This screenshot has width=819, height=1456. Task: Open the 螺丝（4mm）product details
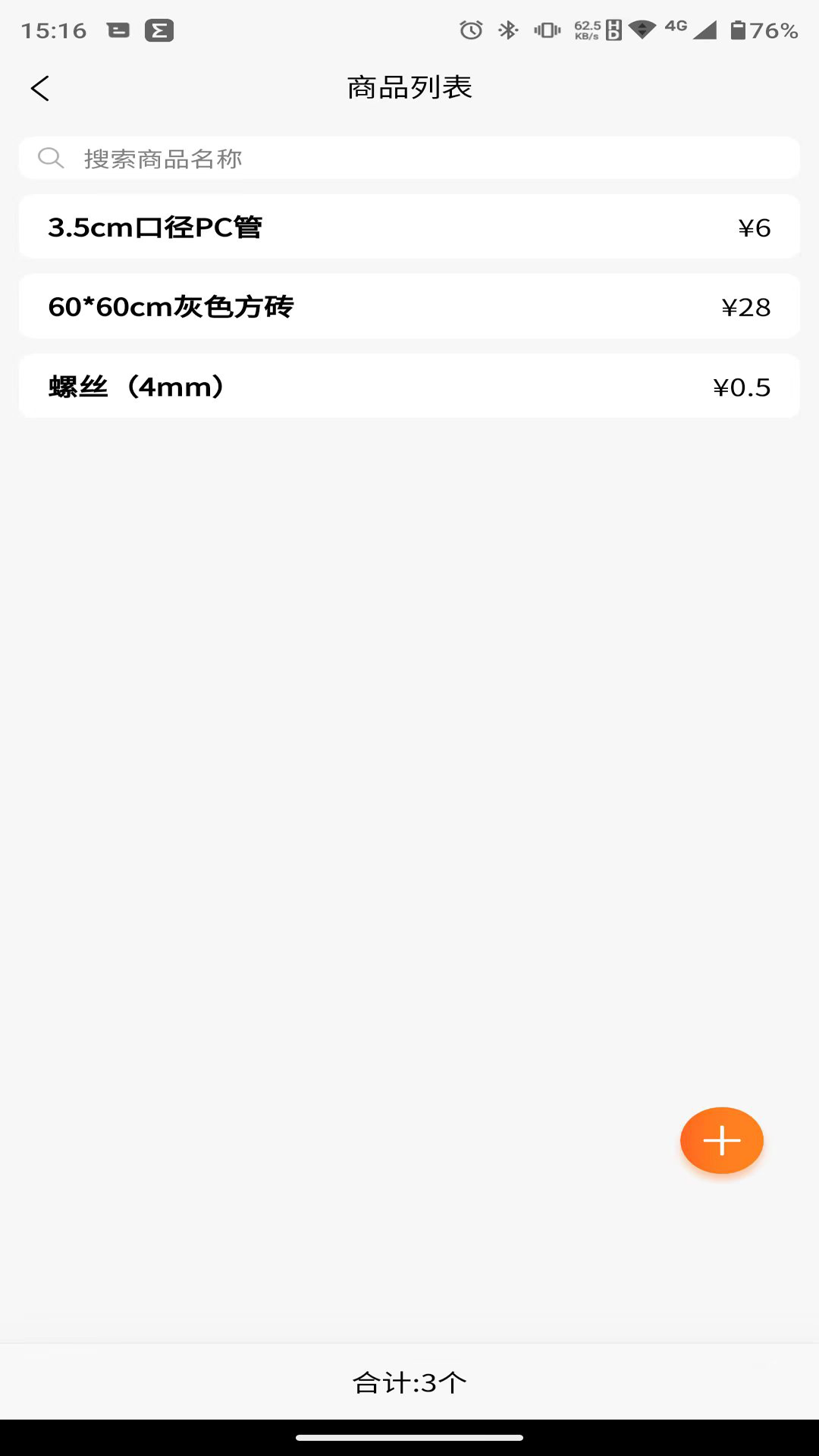tap(409, 386)
